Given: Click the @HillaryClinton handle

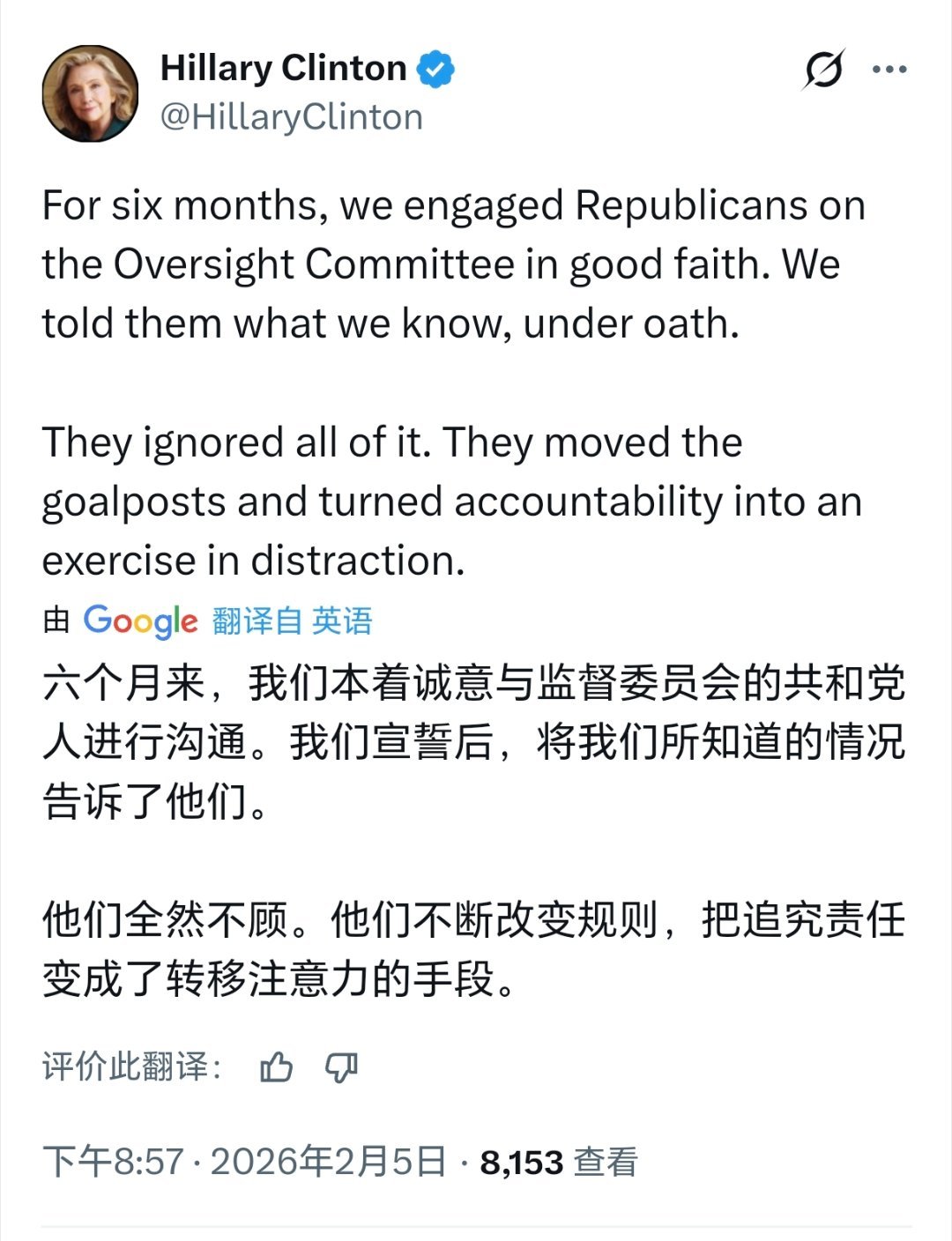Looking at the screenshot, I should pos(291,113).
